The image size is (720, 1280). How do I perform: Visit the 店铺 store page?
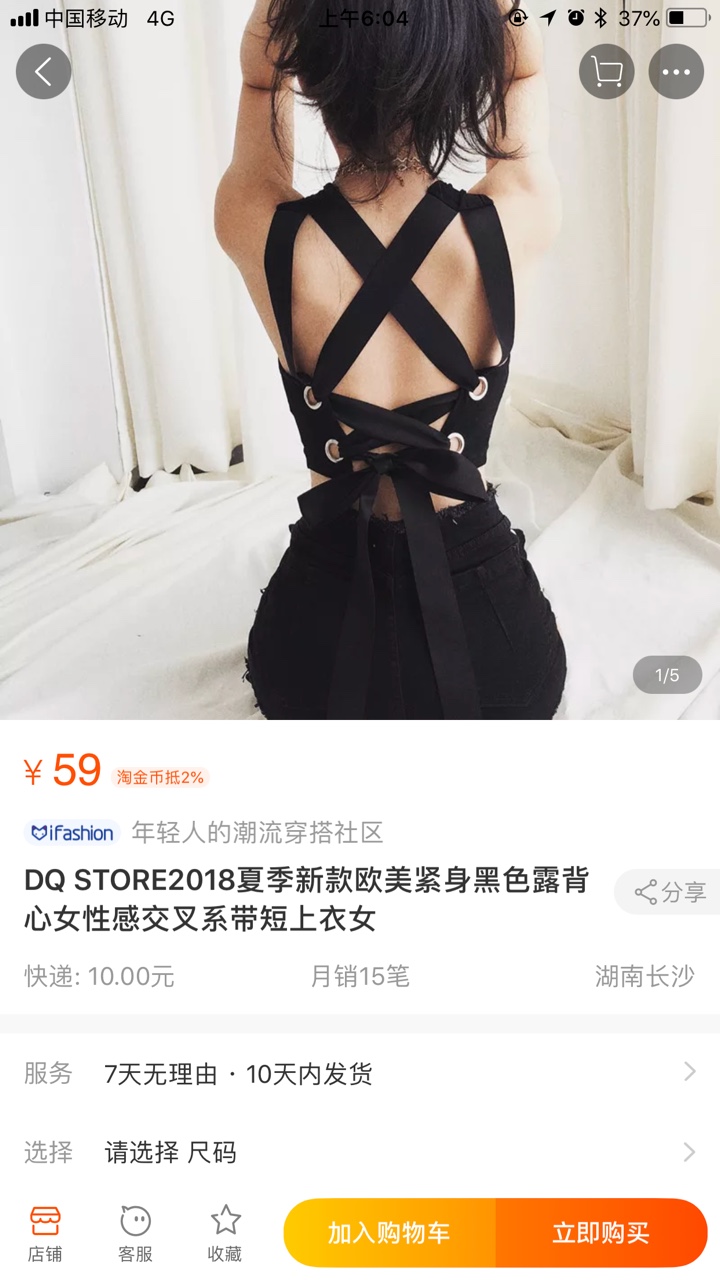tap(45, 1233)
